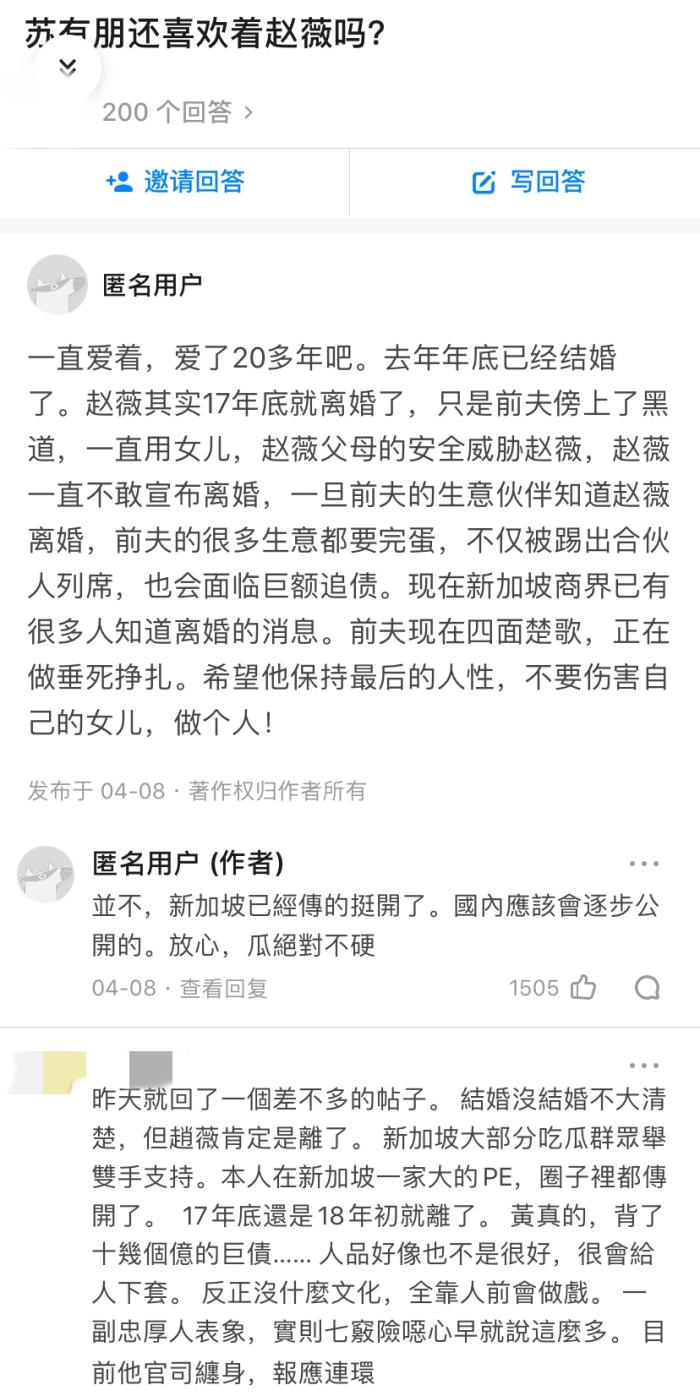The height and width of the screenshot is (1396, 700).
Task: Open overflow menu on the 昨天就回了 comment
Action: click(x=643, y=1066)
